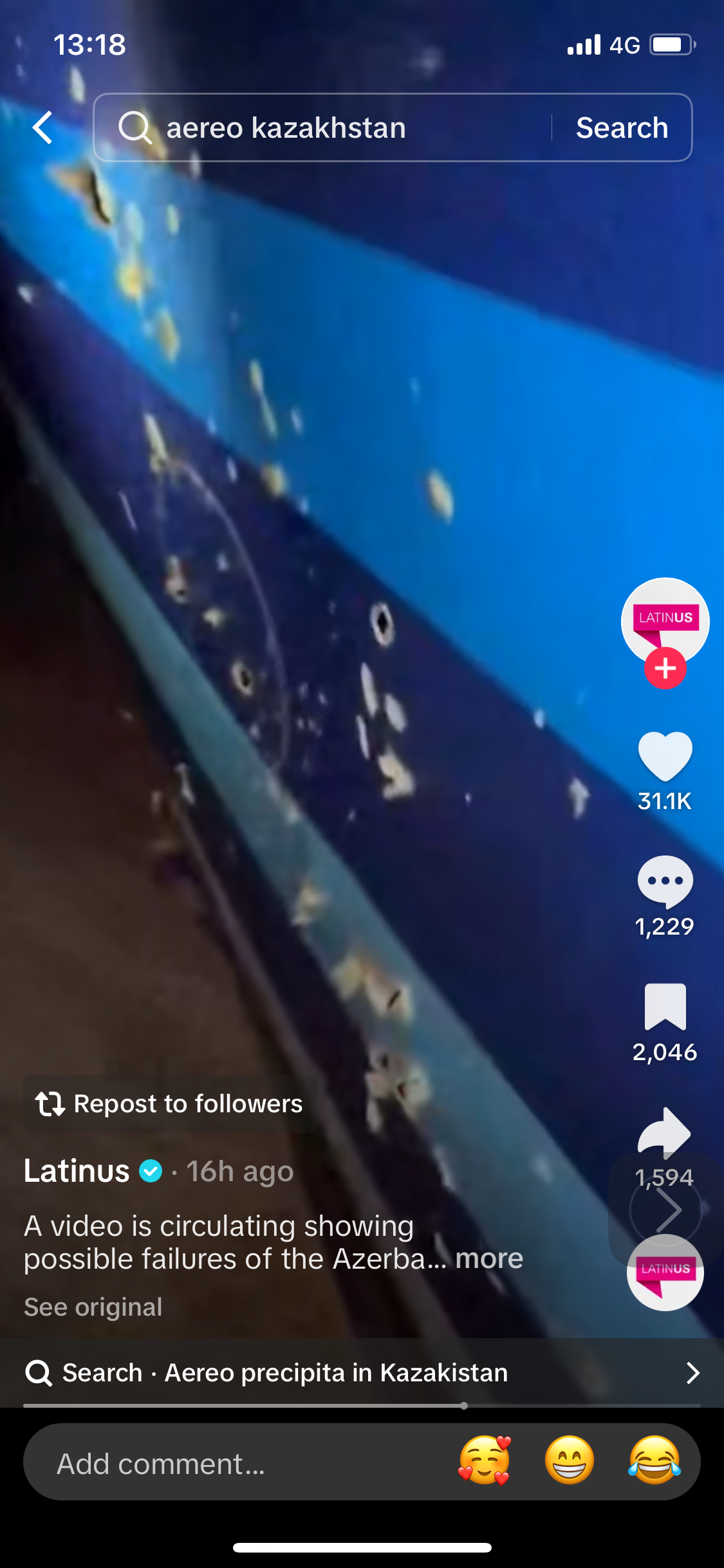
Task: Insert the tears of joy emoji
Action: [x=654, y=1461]
